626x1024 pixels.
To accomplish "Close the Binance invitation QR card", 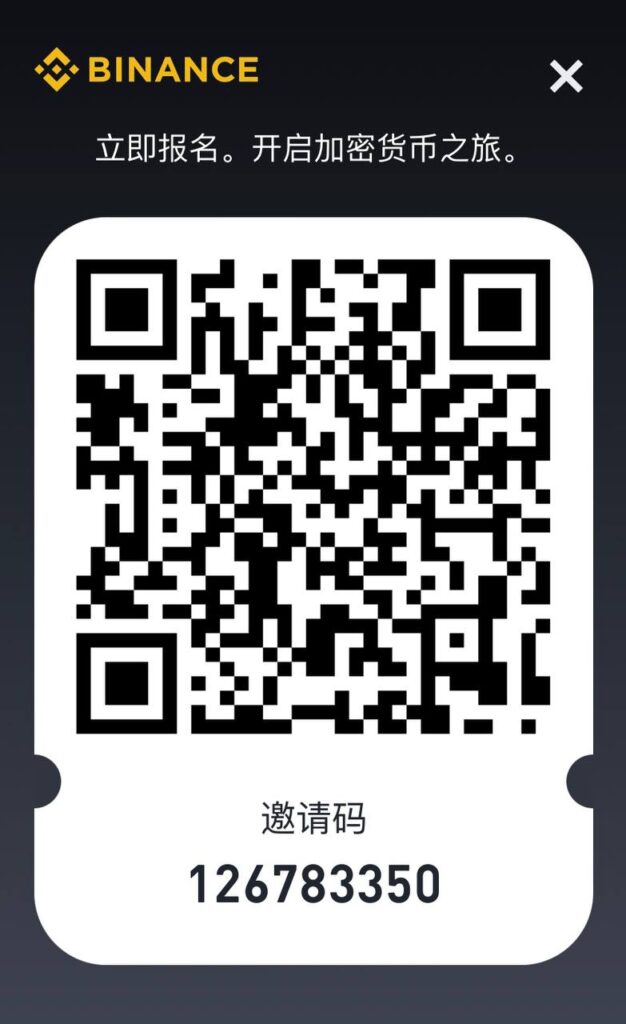I will click(x=566, y=76).
